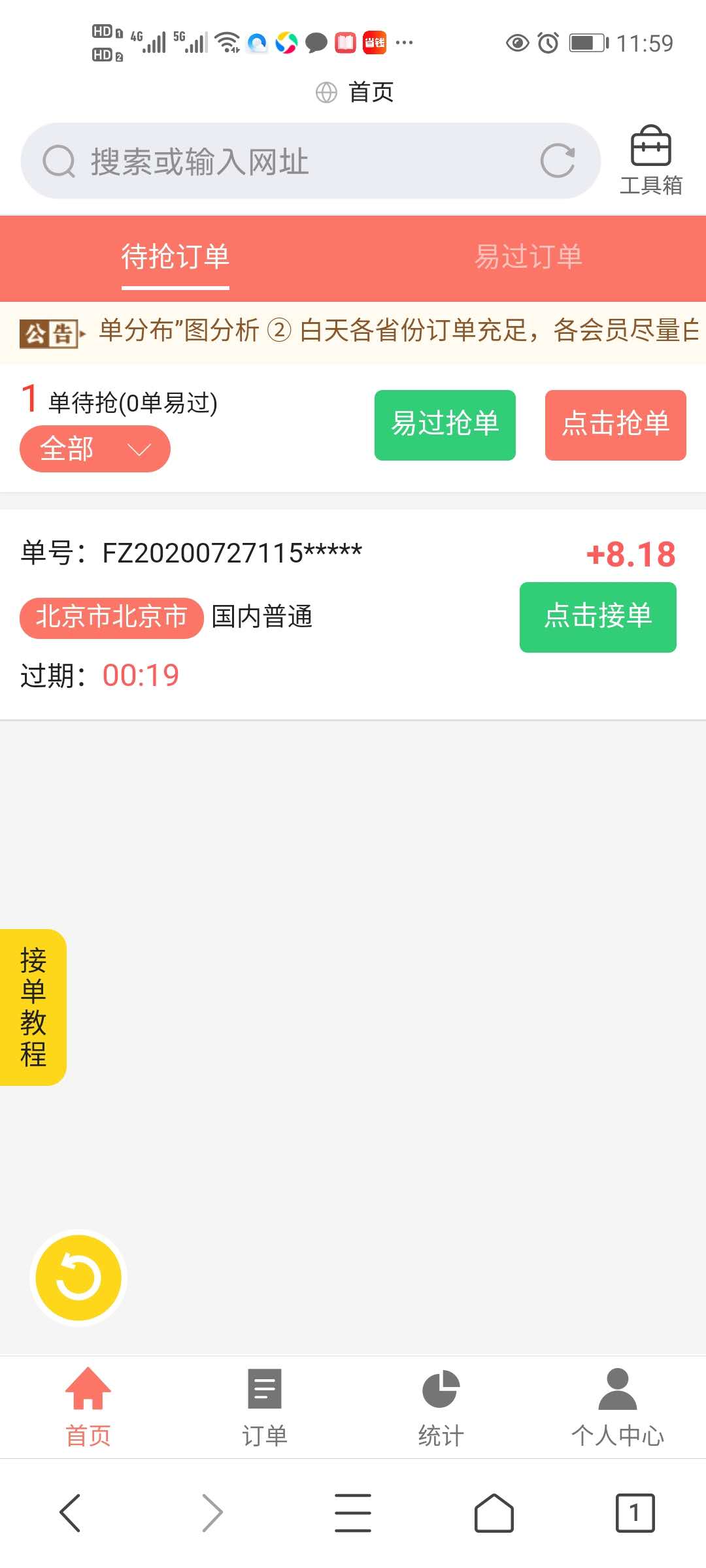The height and width of the screenshot is (1568, 706).
Task: Go back with the browser back arrow
Action: click(70, 1512)
